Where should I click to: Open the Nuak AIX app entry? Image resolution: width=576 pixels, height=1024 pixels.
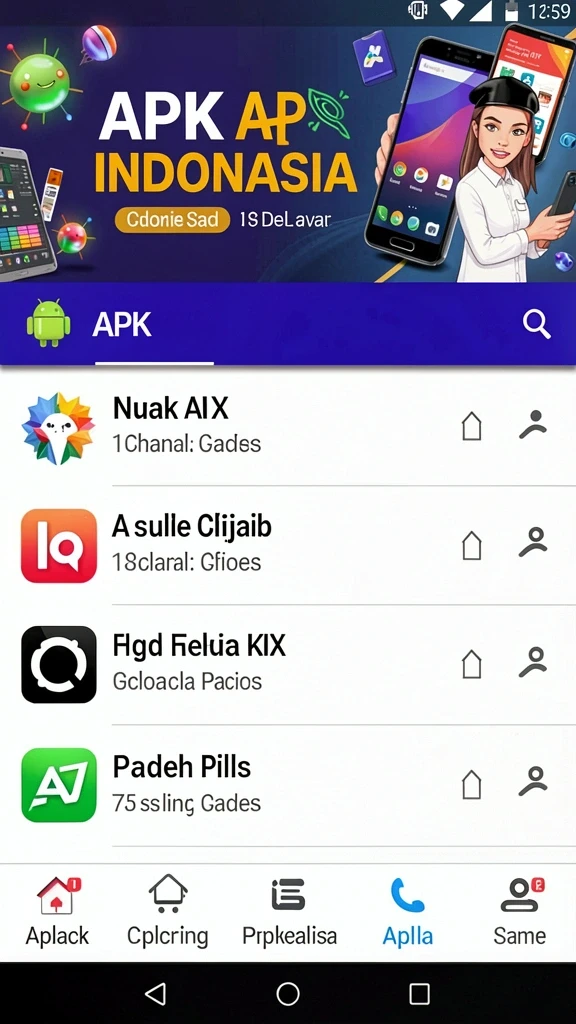[x=288, y=427]
